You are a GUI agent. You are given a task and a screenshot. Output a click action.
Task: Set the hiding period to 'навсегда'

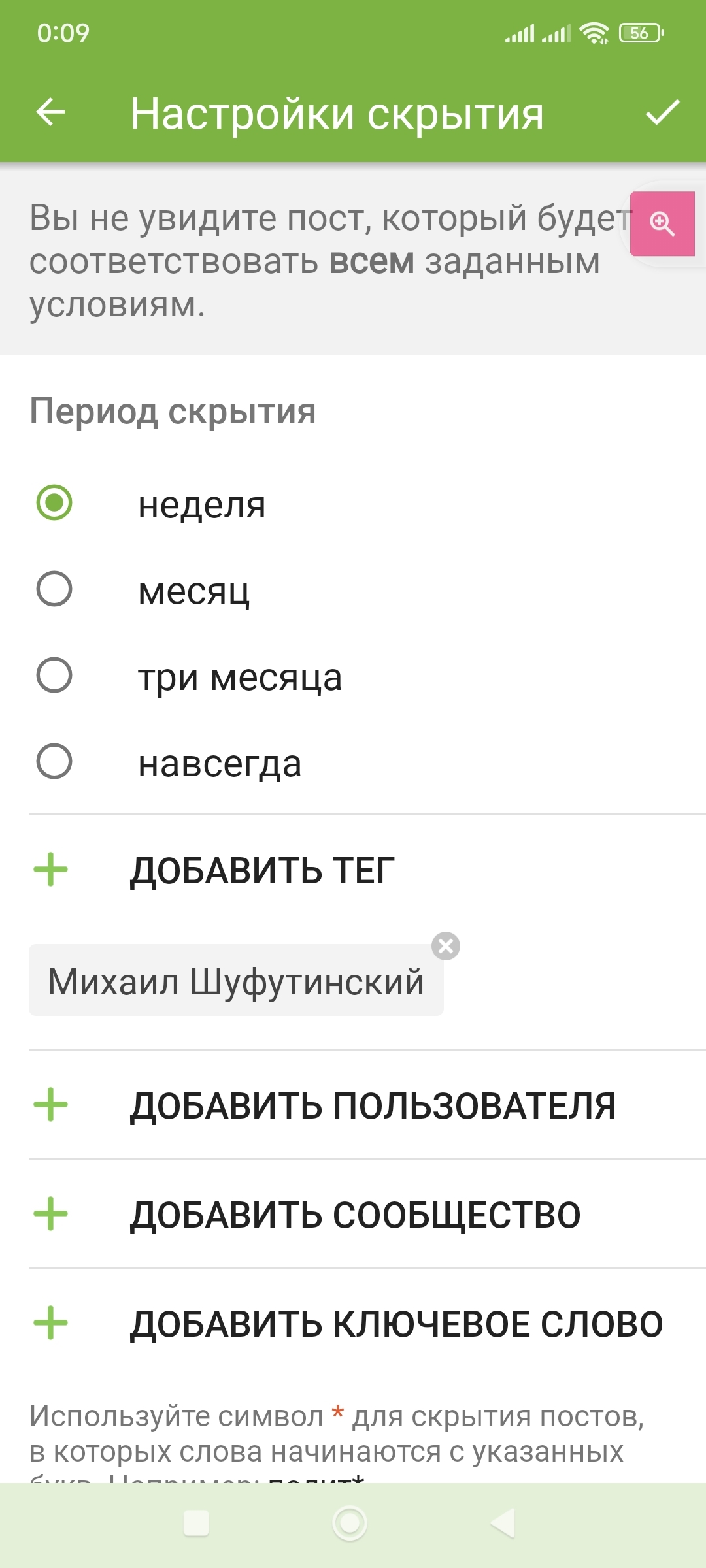pyautogui.click(x=54, y=762)
